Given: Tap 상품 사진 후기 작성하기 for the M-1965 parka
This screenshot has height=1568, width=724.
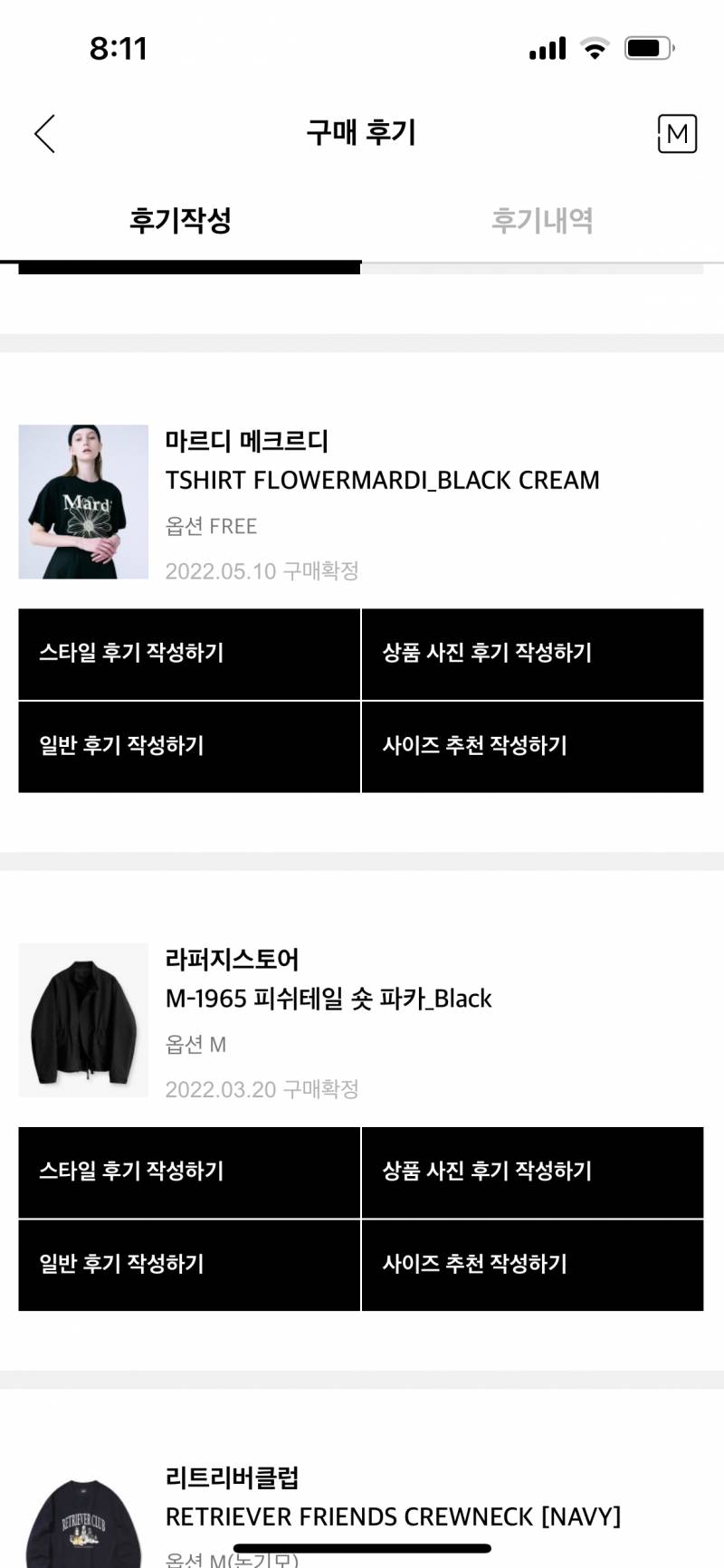Looking at the screenshot, I should click(x=532, y=1171).
